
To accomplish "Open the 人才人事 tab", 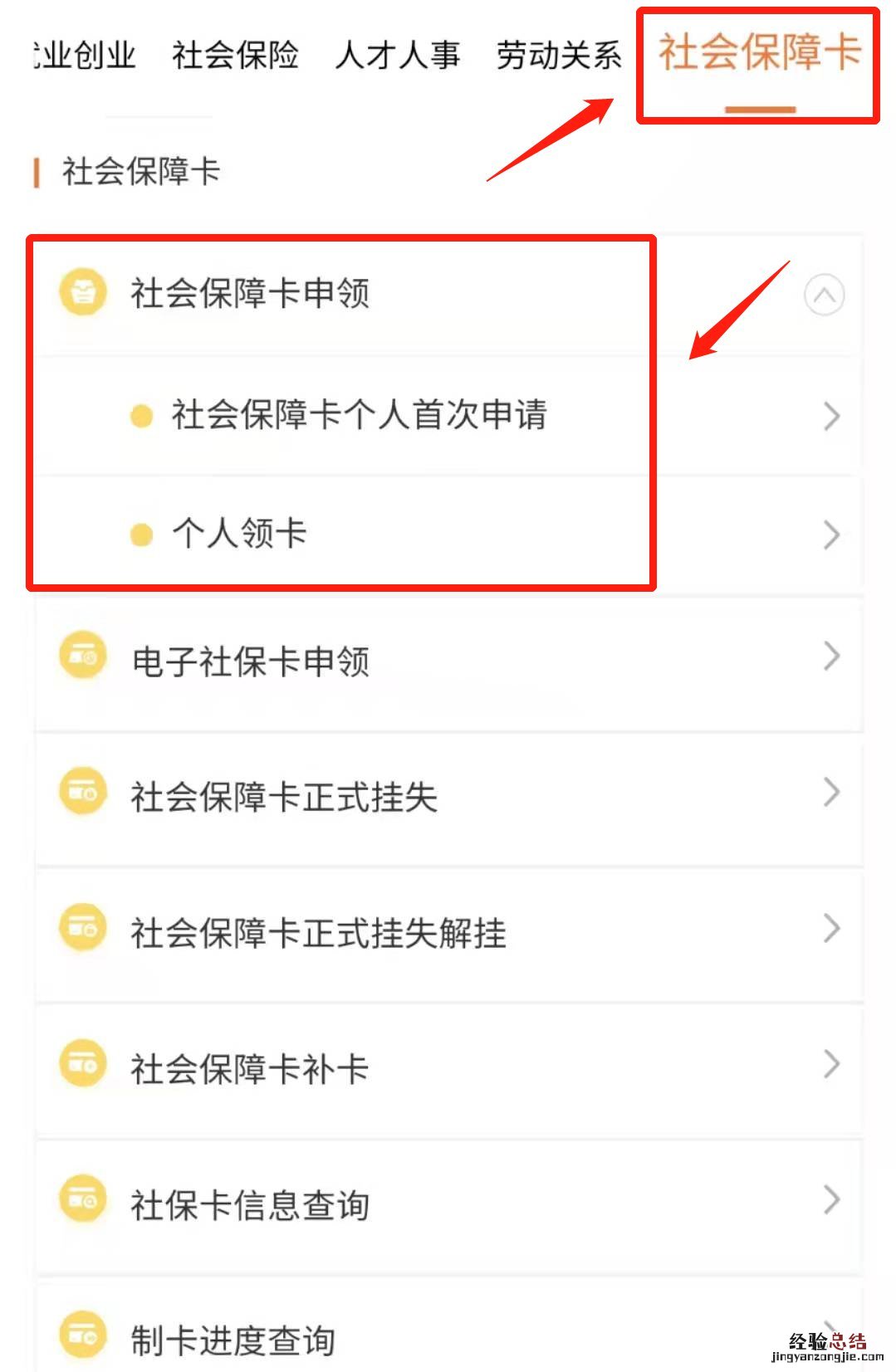I will pos(397,56).
